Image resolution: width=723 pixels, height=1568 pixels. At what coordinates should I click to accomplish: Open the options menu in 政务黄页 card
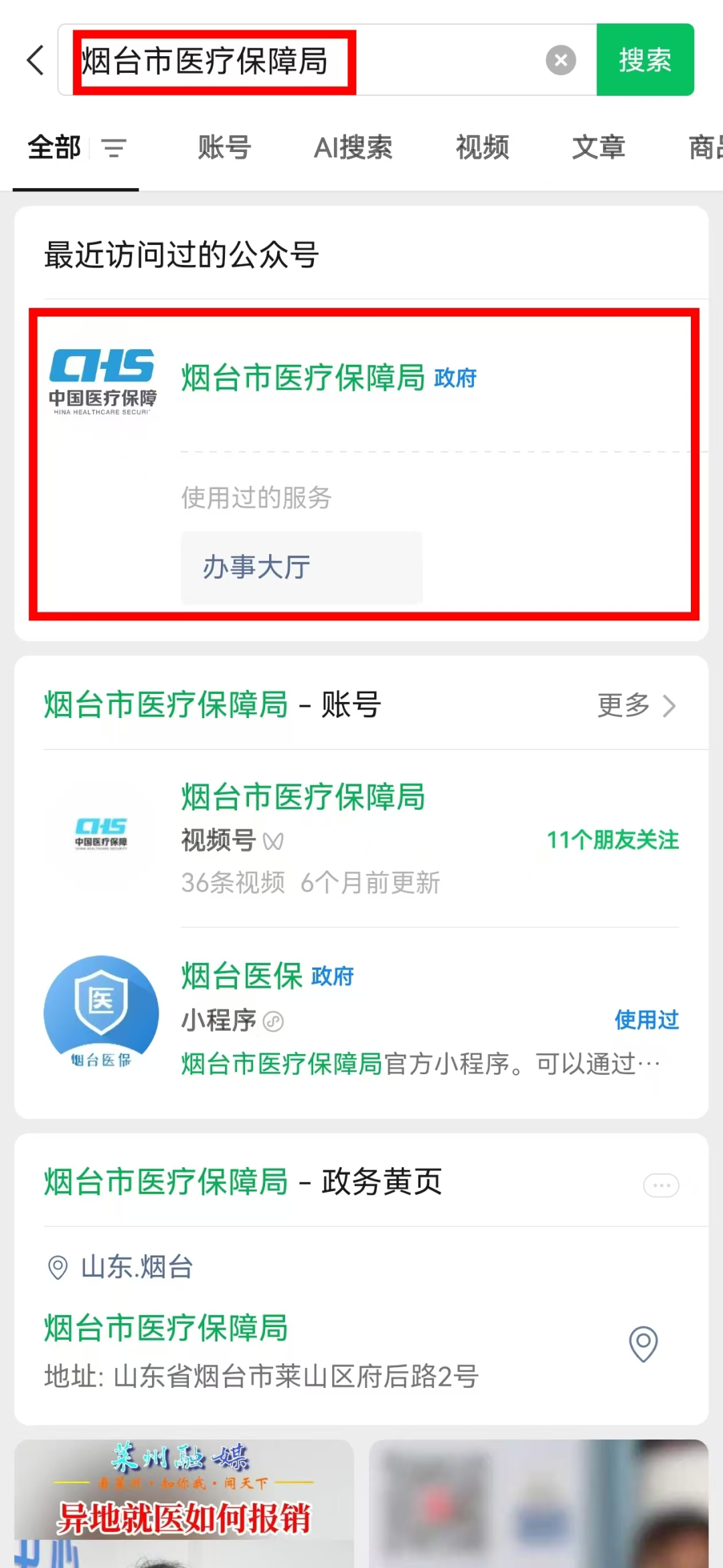coord(661,1185)
